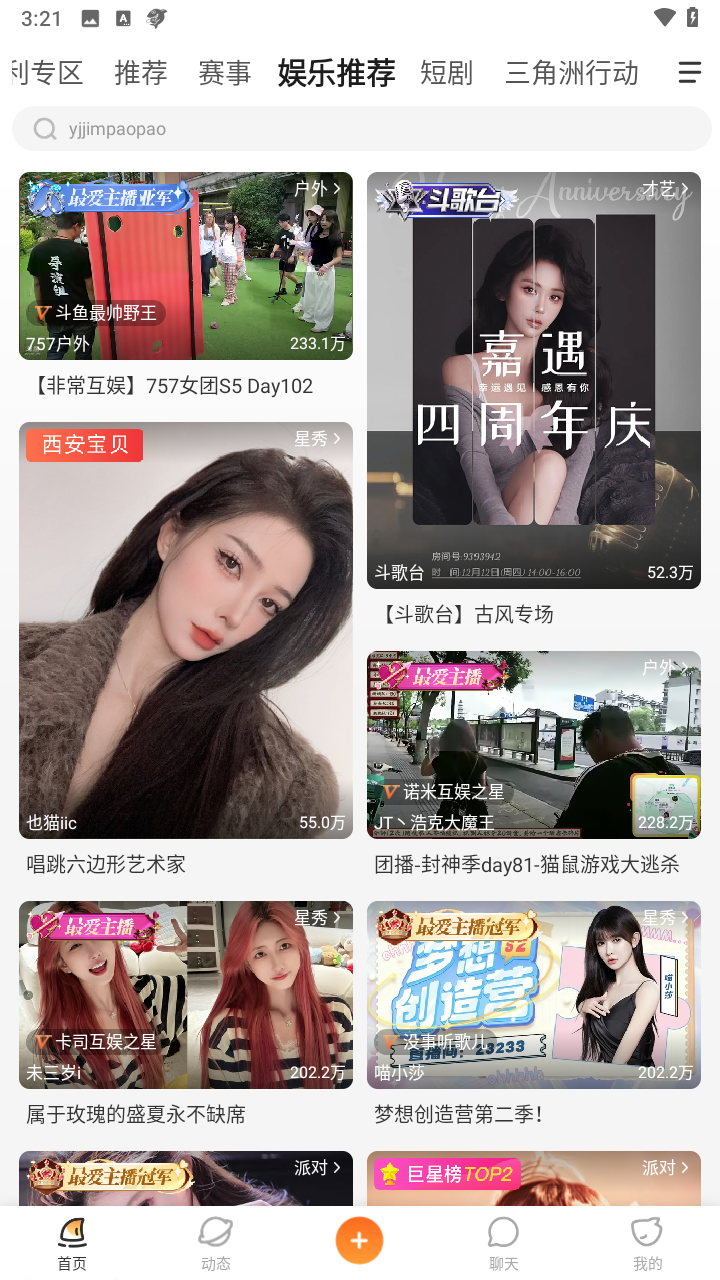Open 喵小莎's 梦想创造营第二季 stream

click(533, 995)
